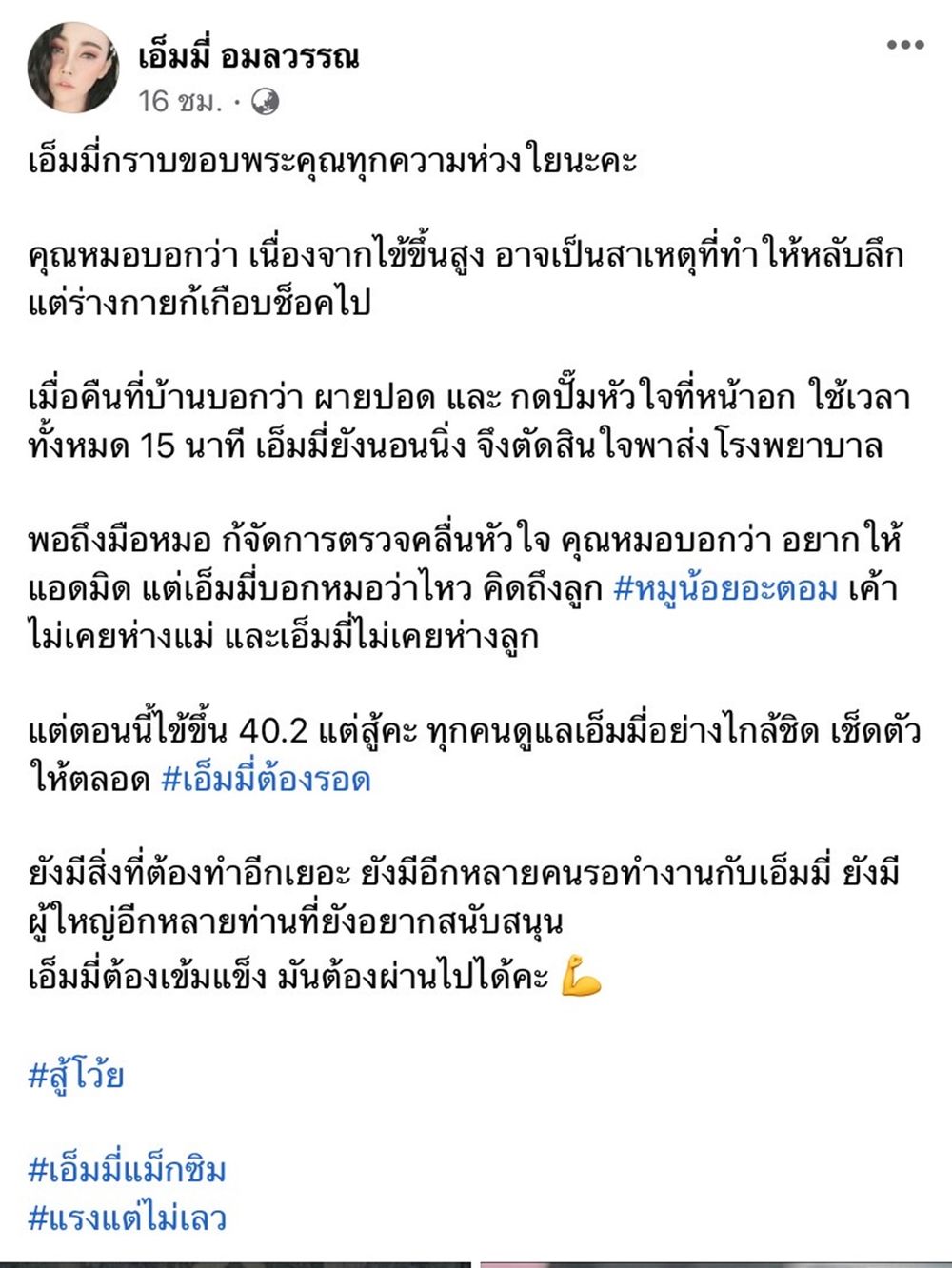Open hashtag #แรงแต่ไม่เลว

pos(127,1218)
